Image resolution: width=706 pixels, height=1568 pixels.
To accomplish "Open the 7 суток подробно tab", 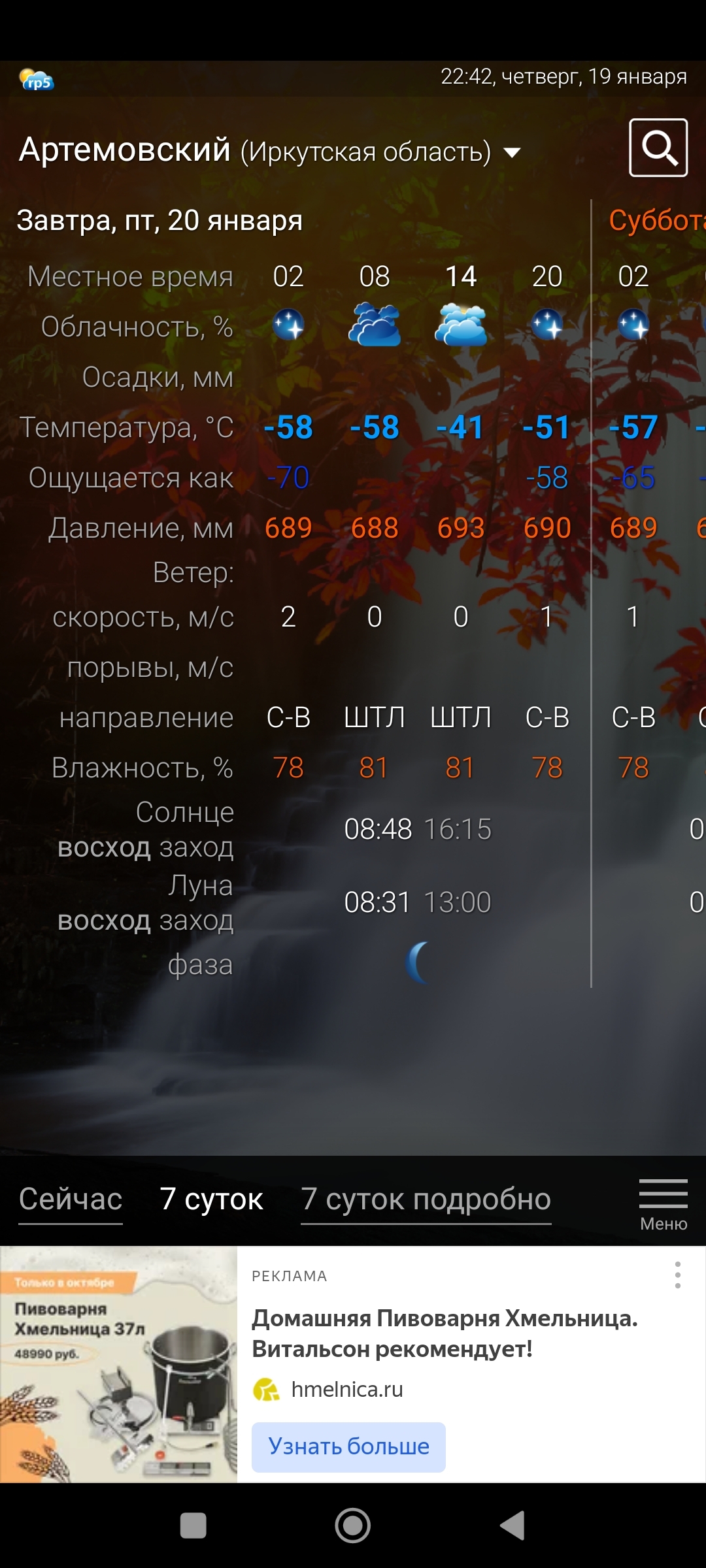I will tap(426, 1200).
